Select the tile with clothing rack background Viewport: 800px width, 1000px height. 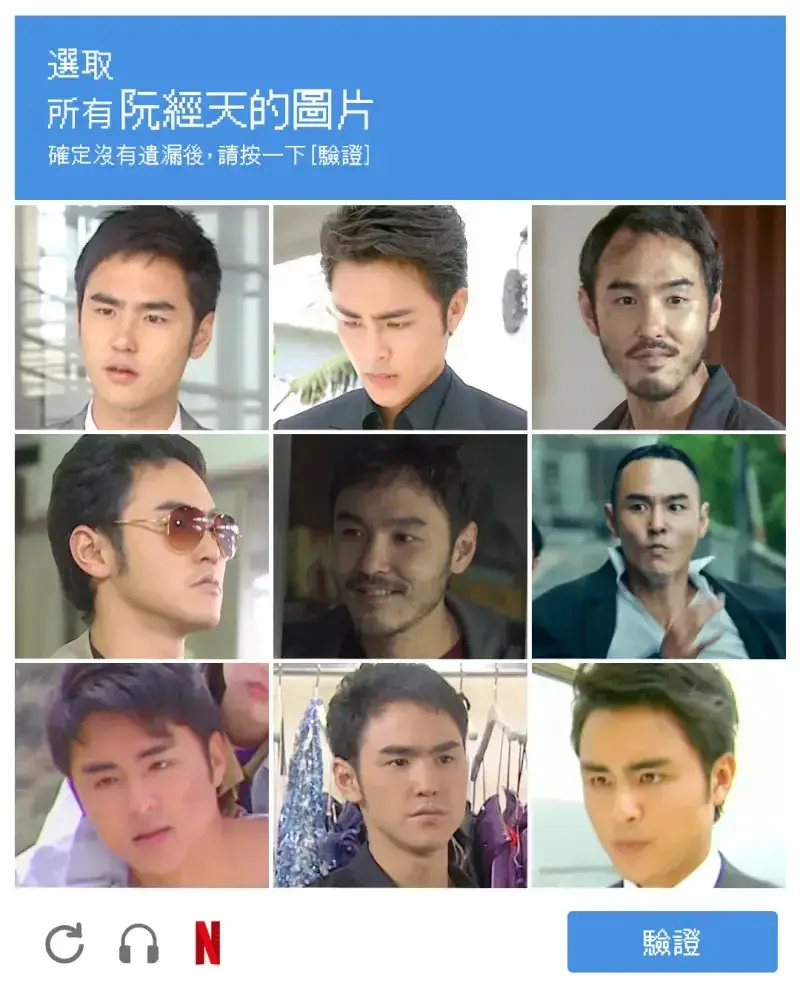click(401, 775)
